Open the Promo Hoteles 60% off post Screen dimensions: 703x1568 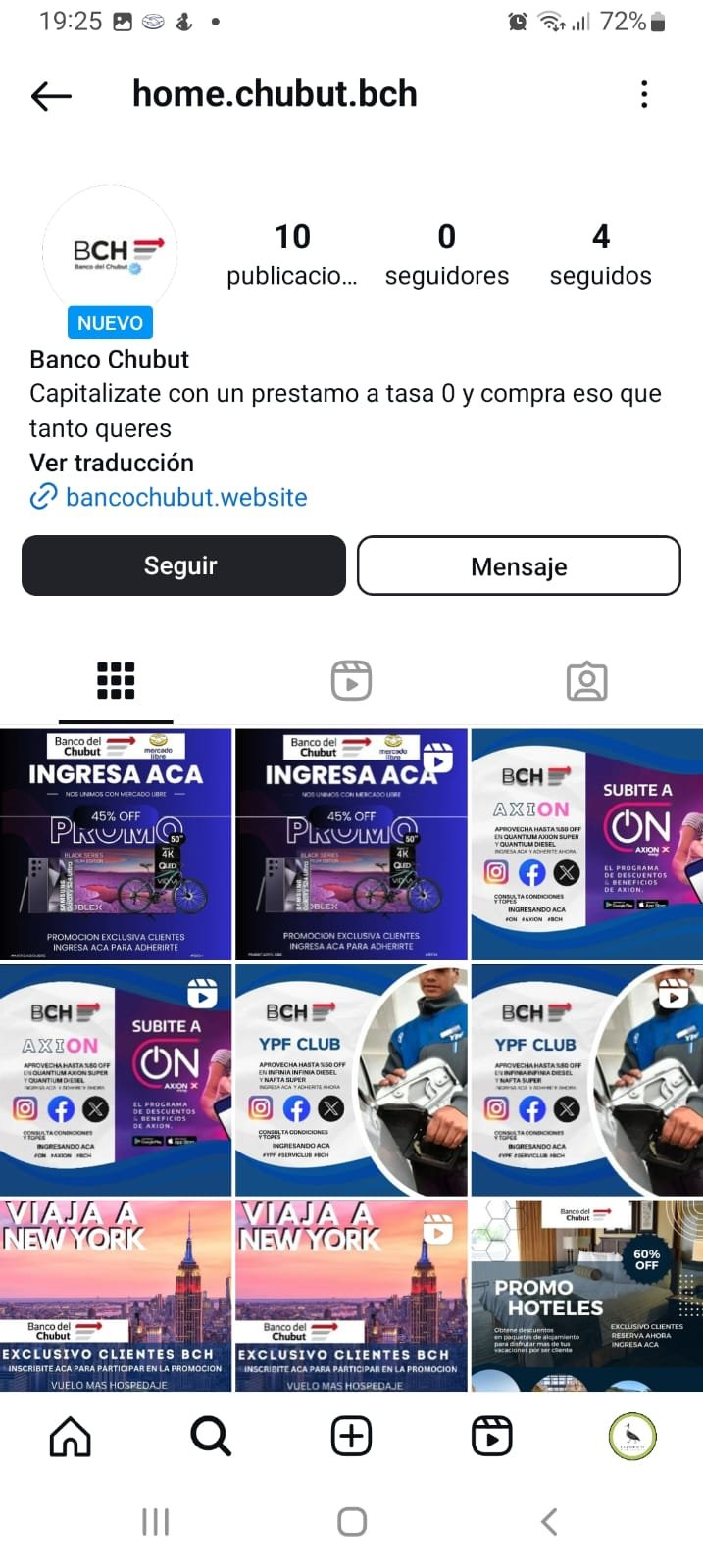click(586, 1294)
